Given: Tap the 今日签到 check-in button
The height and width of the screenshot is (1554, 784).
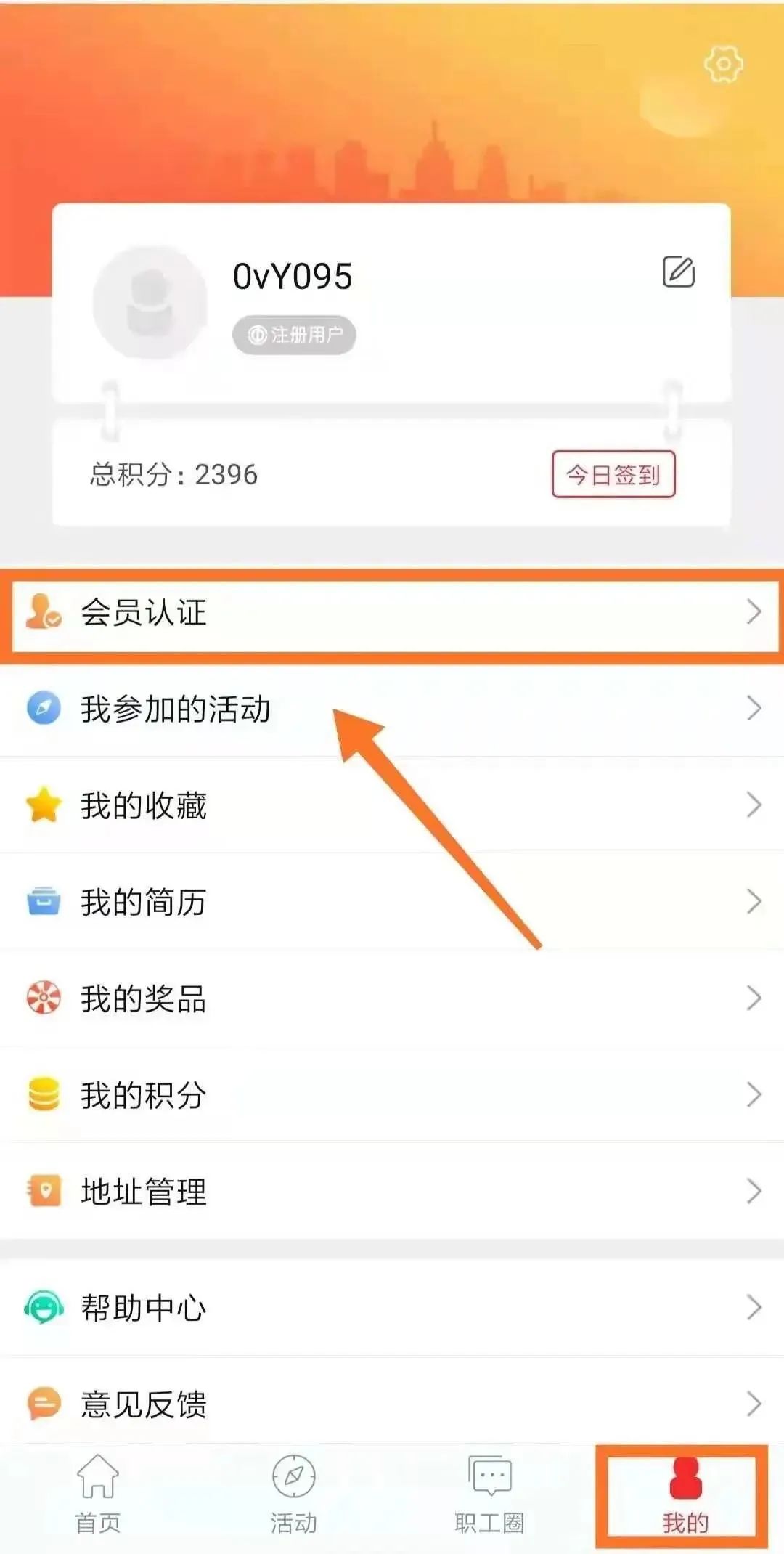Looking at the screenshot, I should 613,474.
